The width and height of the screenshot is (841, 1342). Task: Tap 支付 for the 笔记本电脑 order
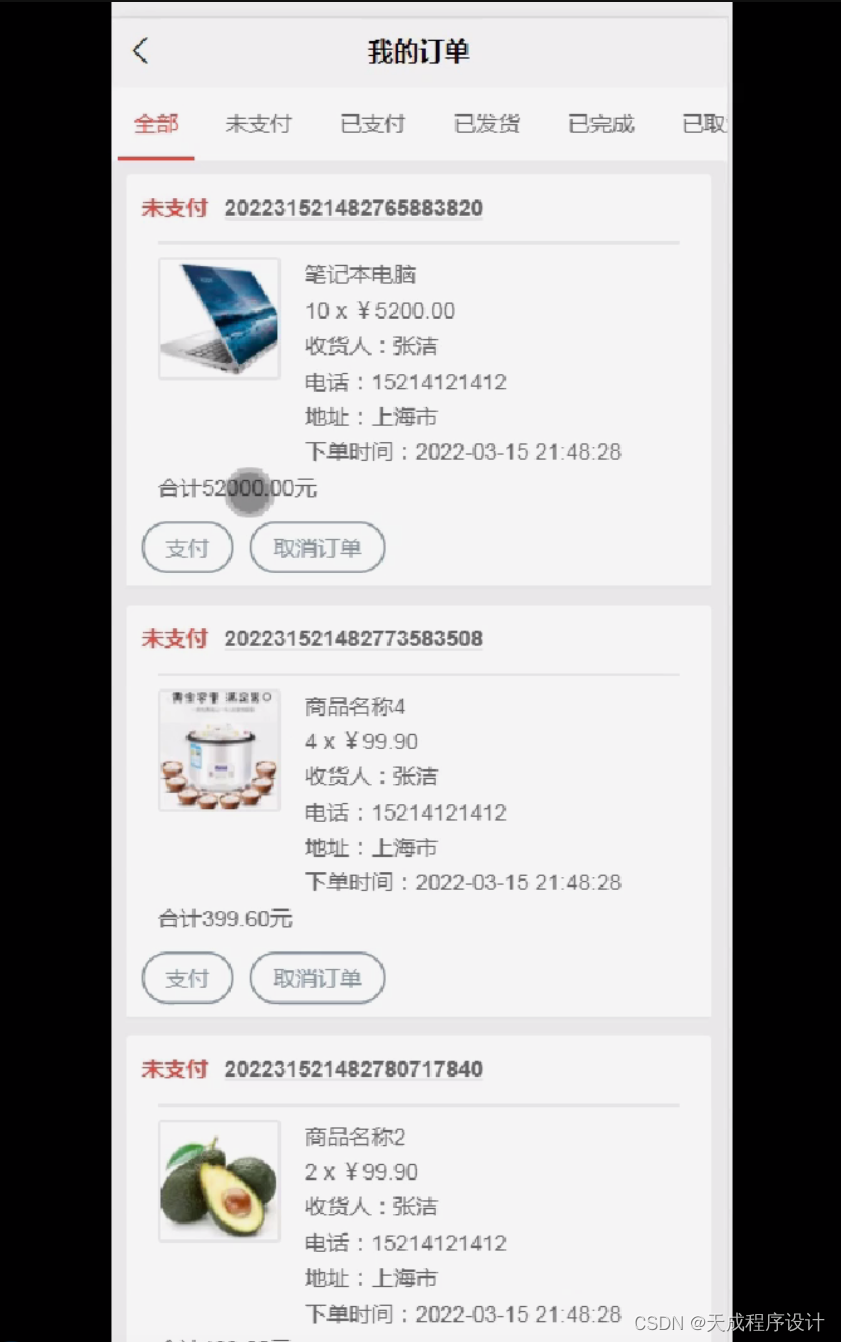[x=187, y=548]
